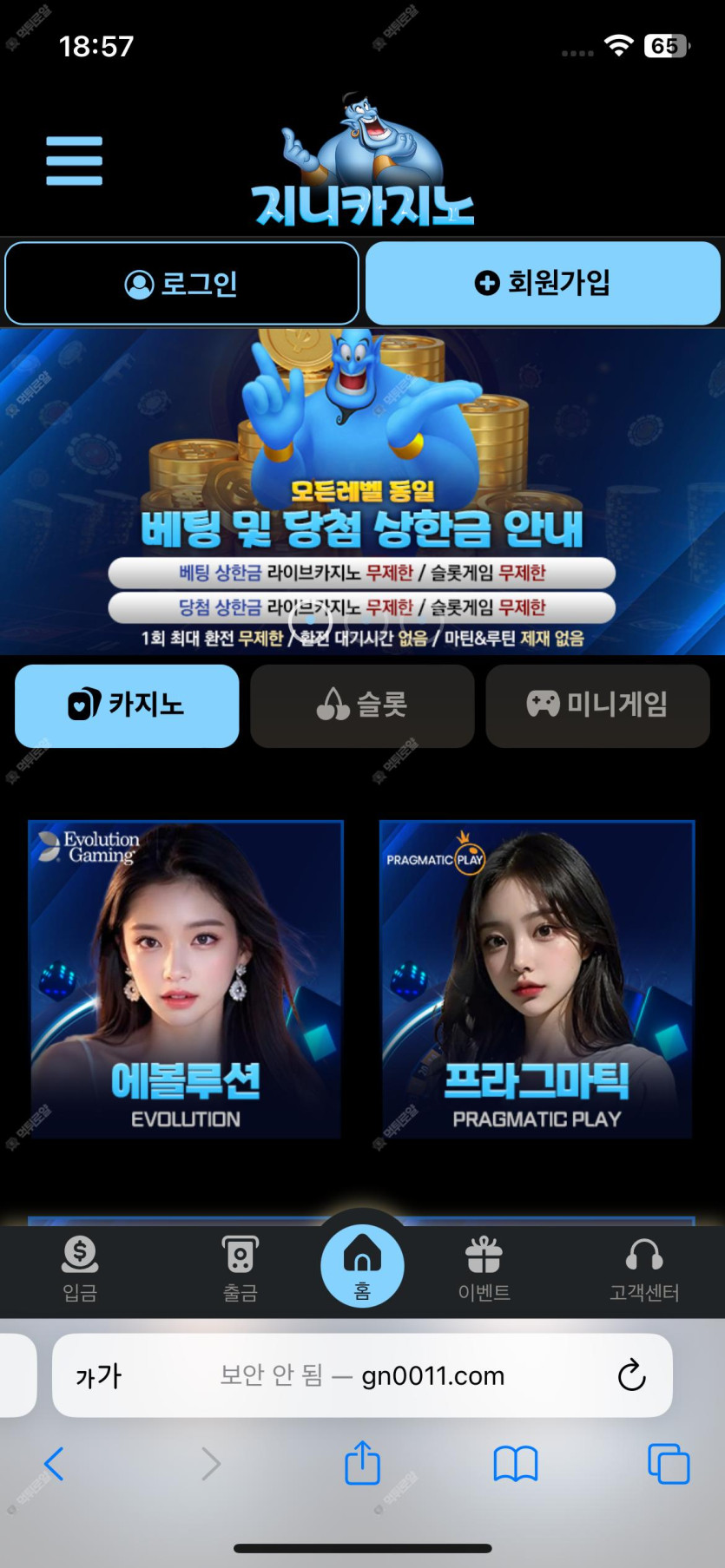Screen dimensions: 725x1568
Task: Tap the 홈 home button
Action: tap(362, 1266)
